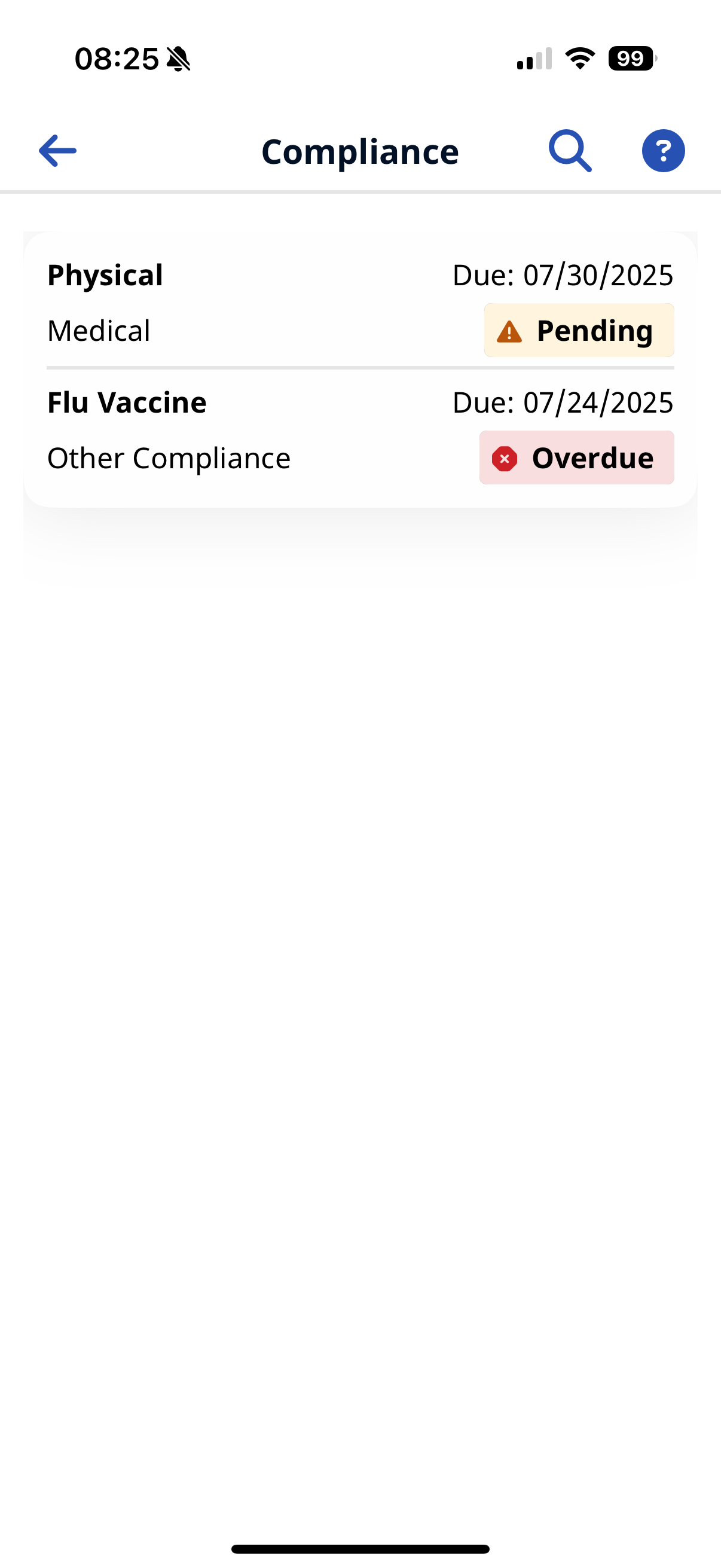The height and width of the screenshot is (1568, 721).
Task: Open the help question mark
Action: (663, 151)
